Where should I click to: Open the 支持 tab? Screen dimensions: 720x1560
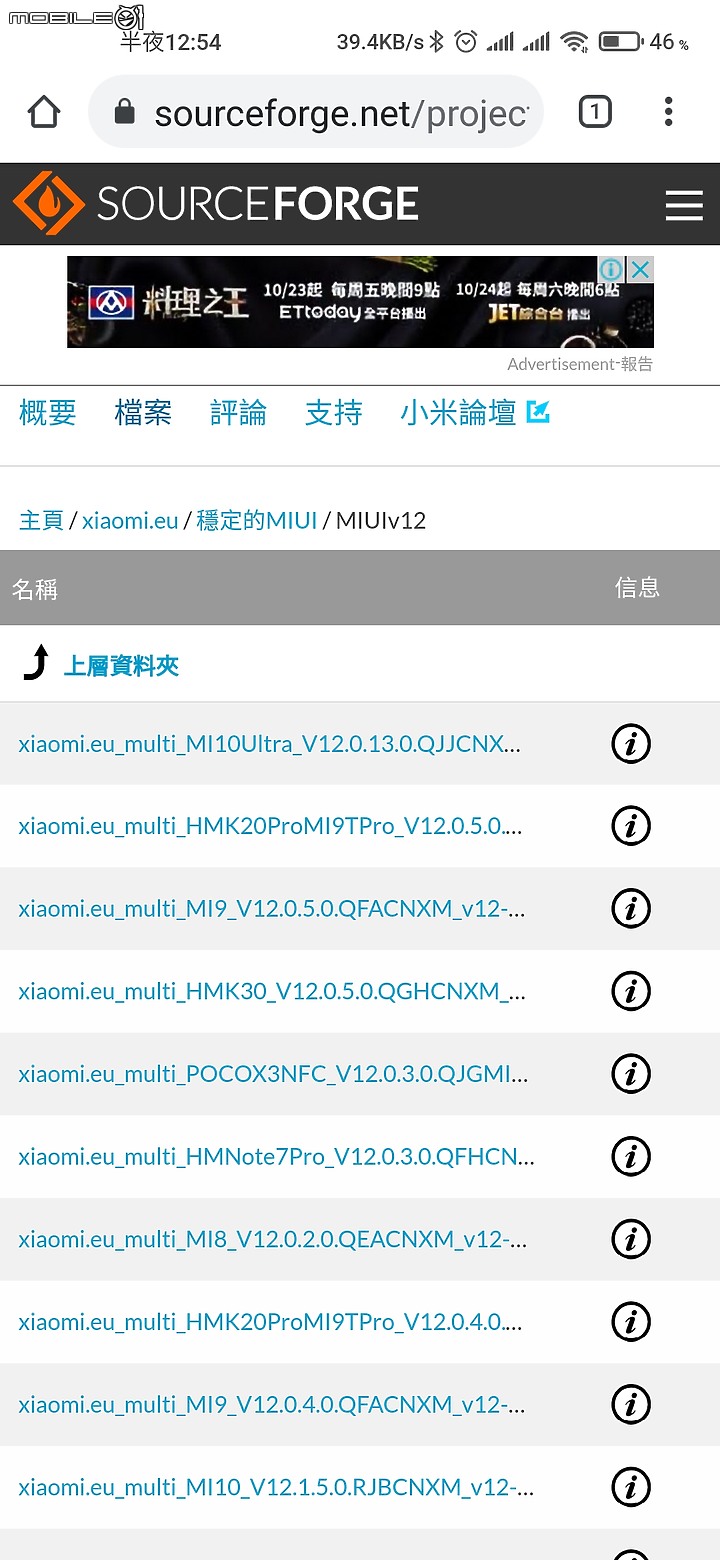333,412
